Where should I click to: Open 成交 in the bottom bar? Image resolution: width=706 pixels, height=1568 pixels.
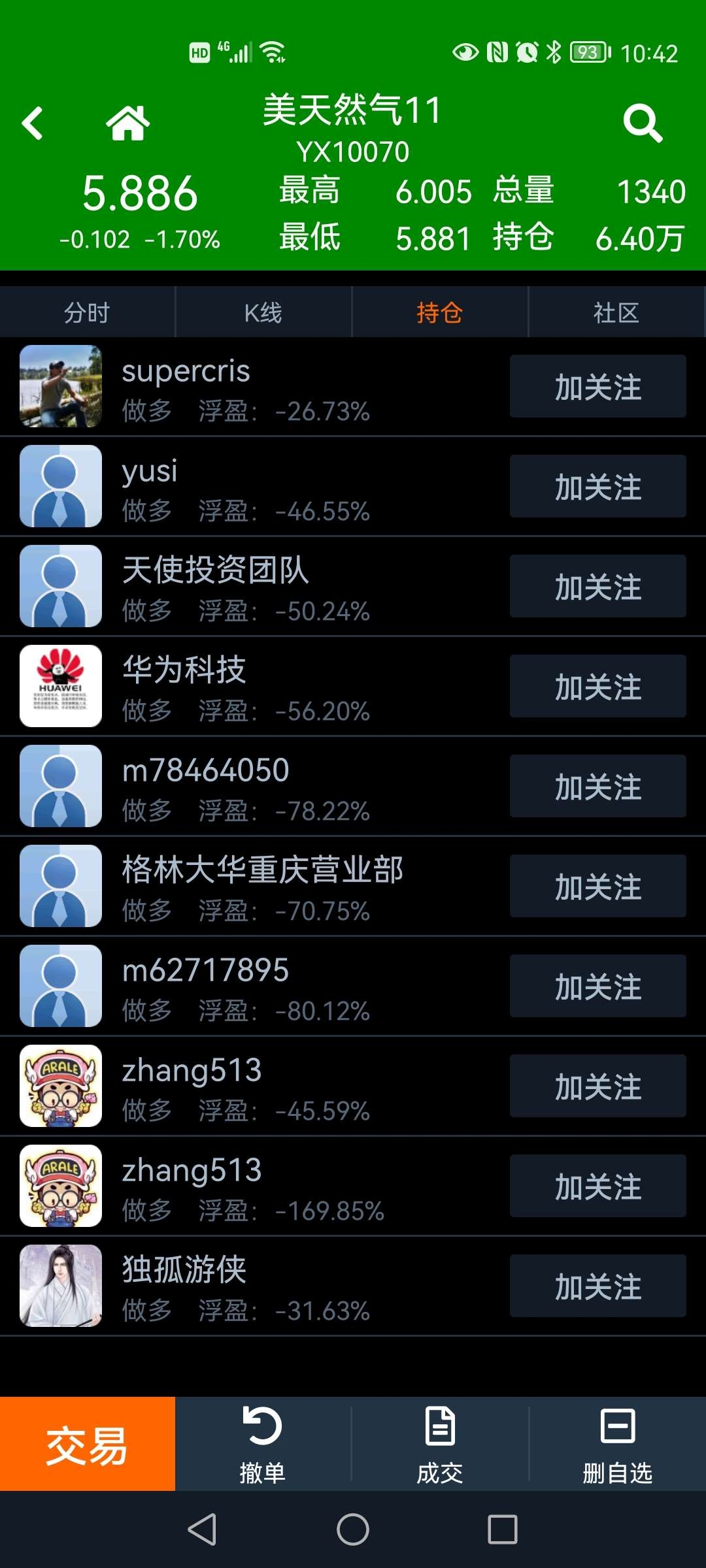[440, 1444]
